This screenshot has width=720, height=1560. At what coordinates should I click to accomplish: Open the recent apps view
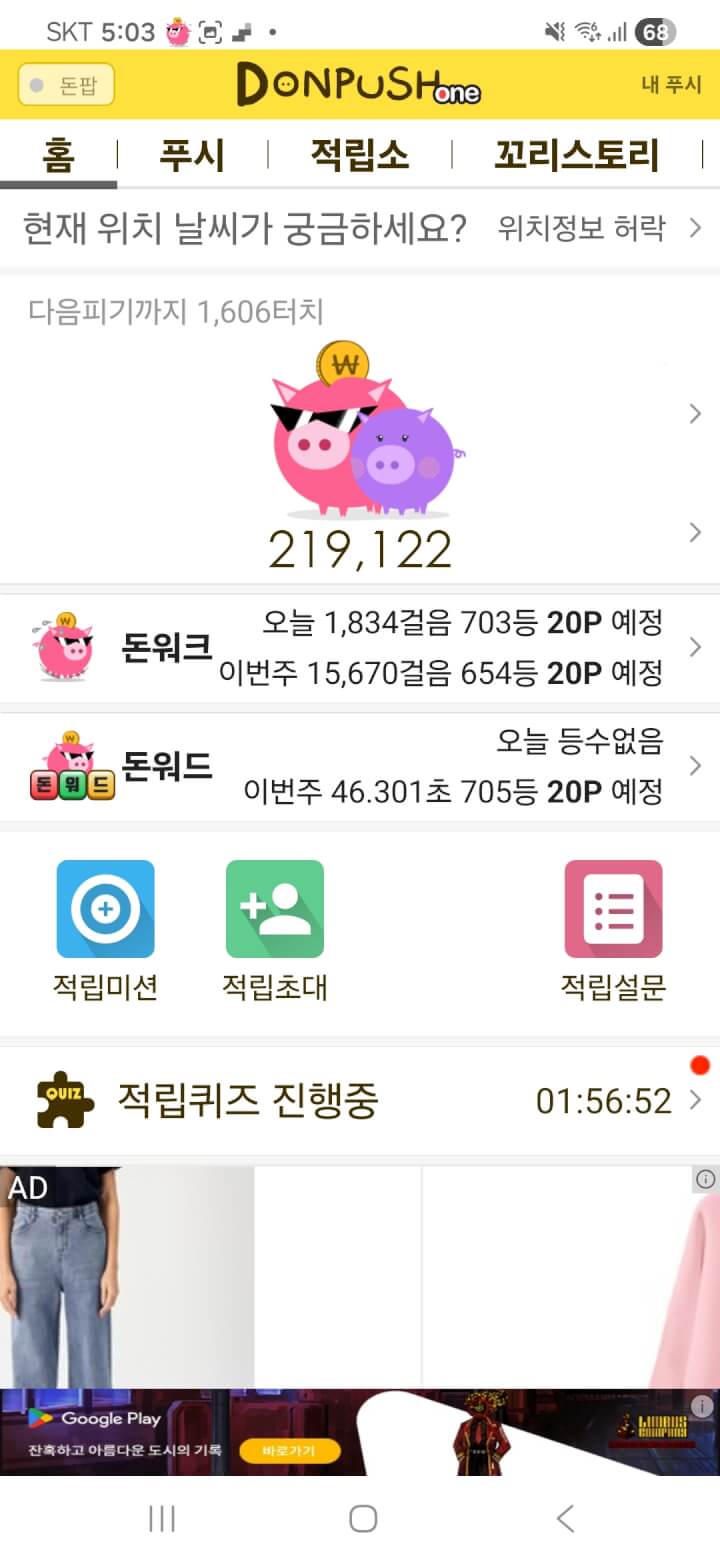pyautogui.click(x=161, y=1519)
